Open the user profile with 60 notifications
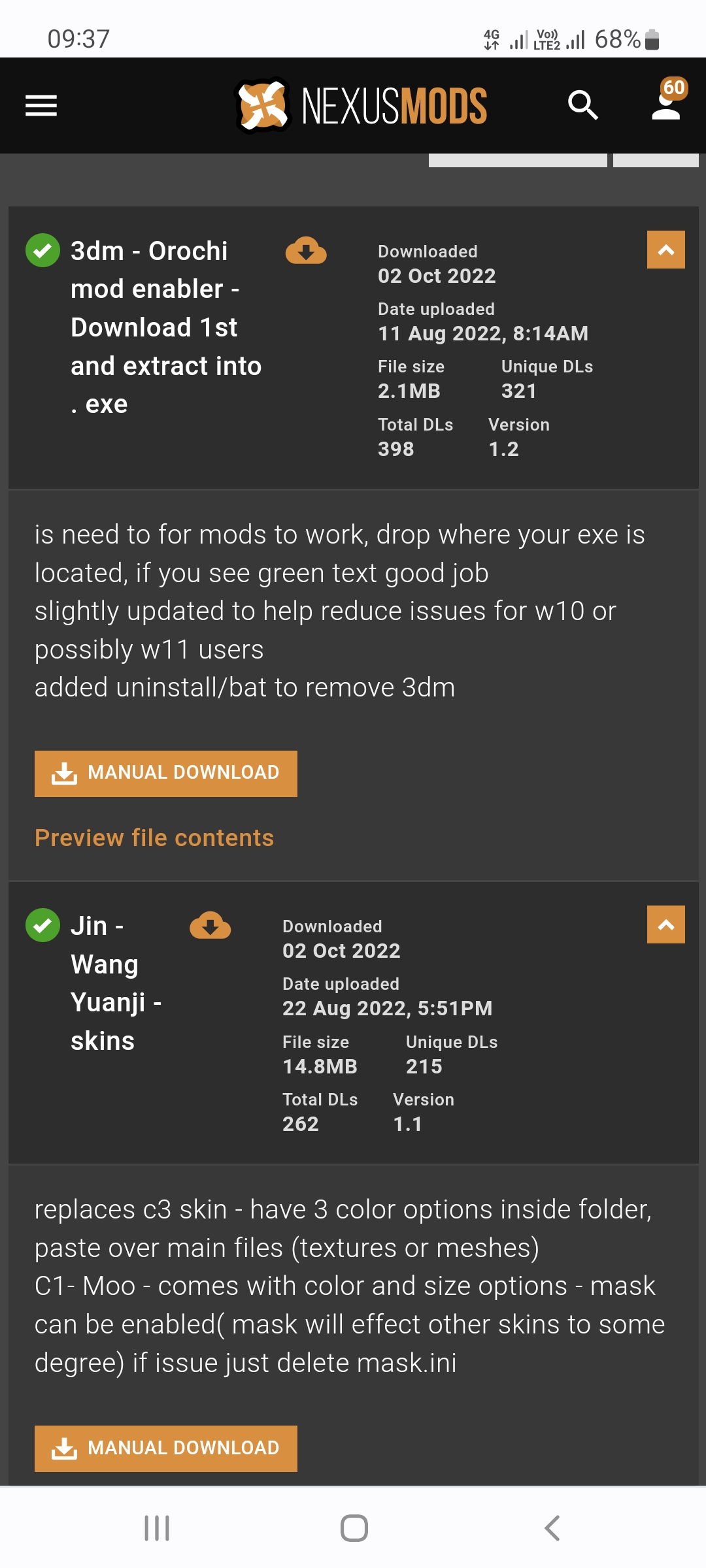The width and height of the screenshot is (706, 1568). click(x=667, y=105)
